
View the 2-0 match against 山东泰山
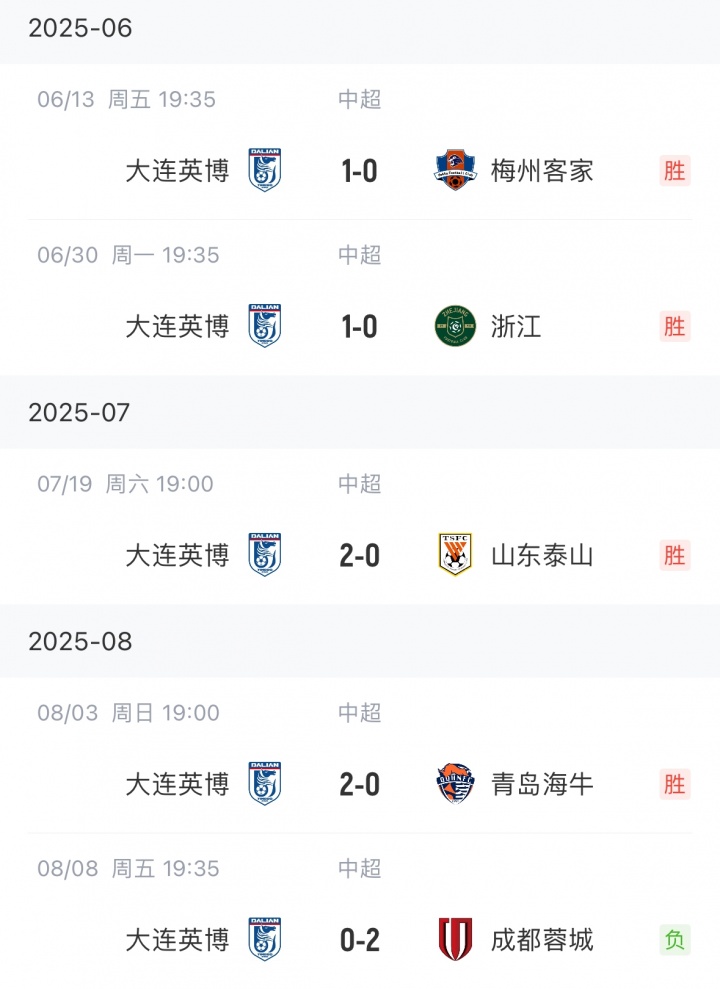[360, 555]
